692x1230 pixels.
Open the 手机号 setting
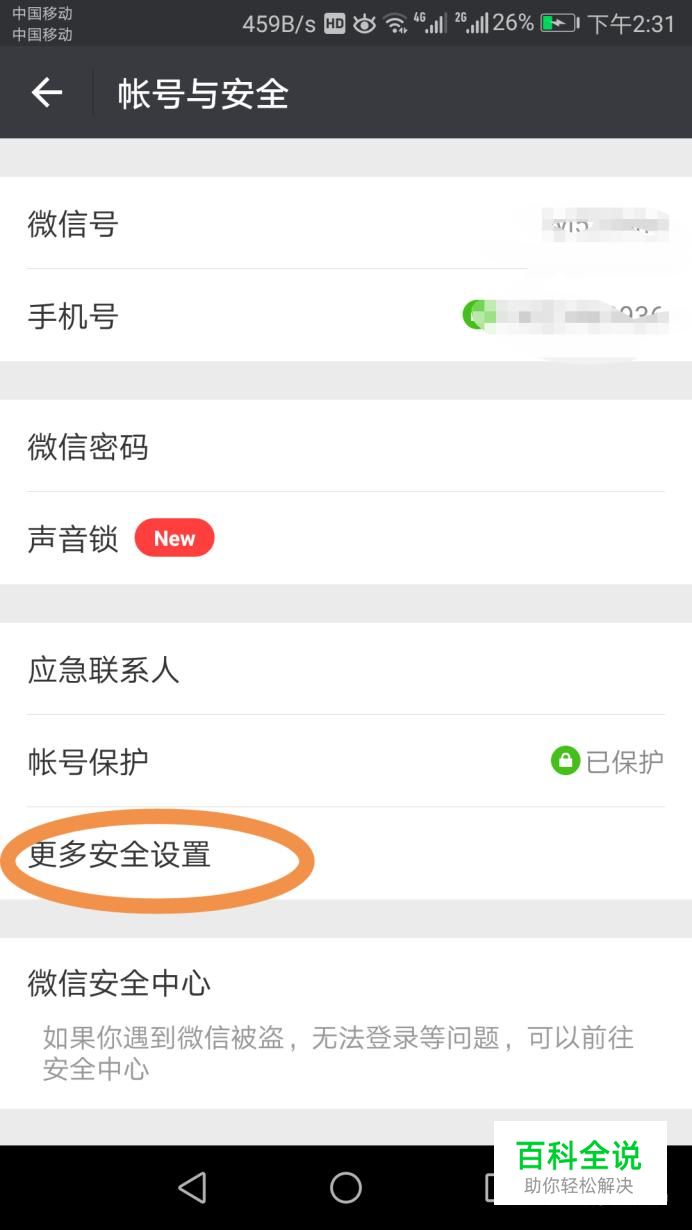(x=346, y=315)
